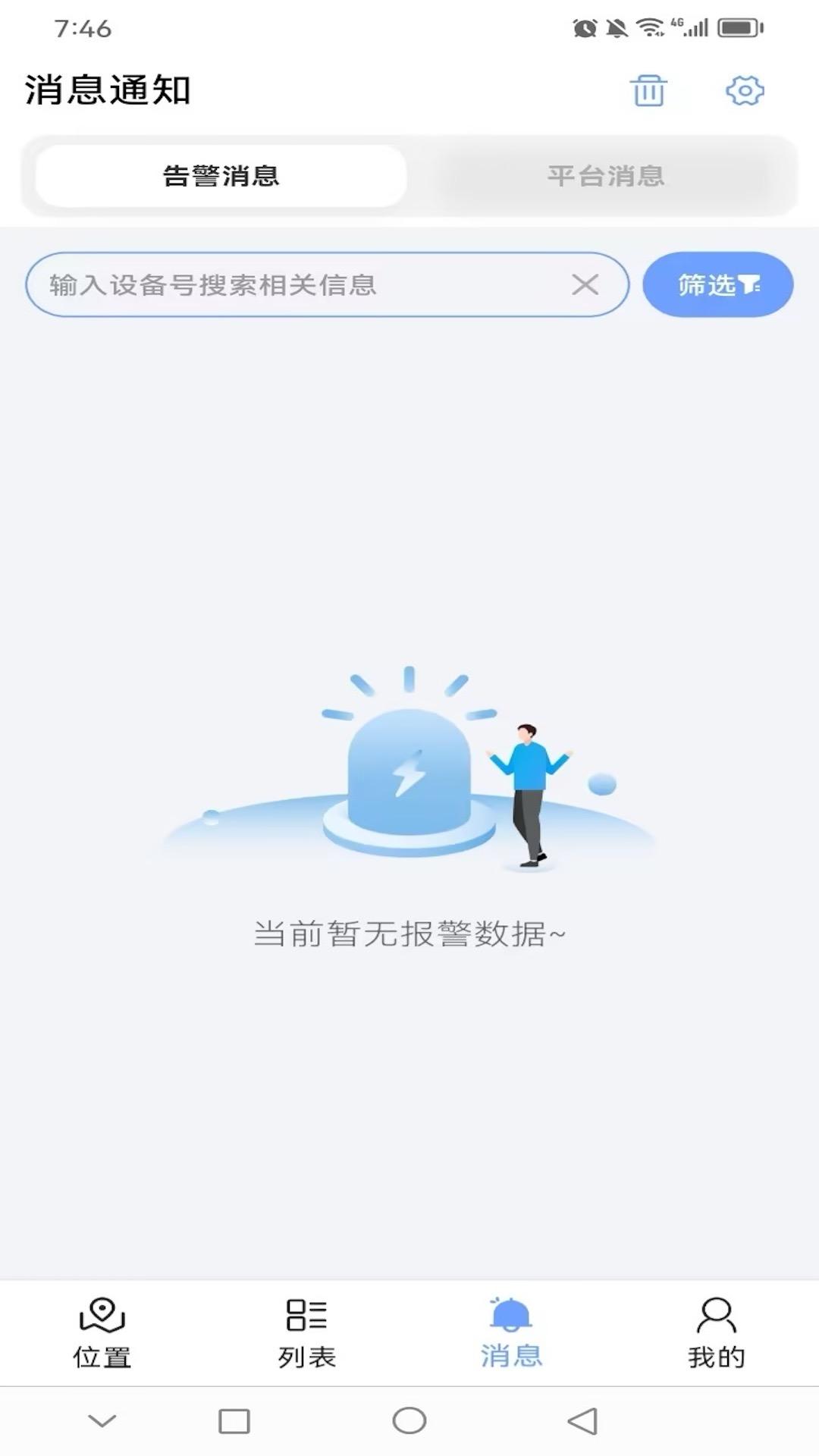The height and width of the screenshot is (1456, 819).
Task: Open the delete messages trash icon
Action: tap(647, 90)
